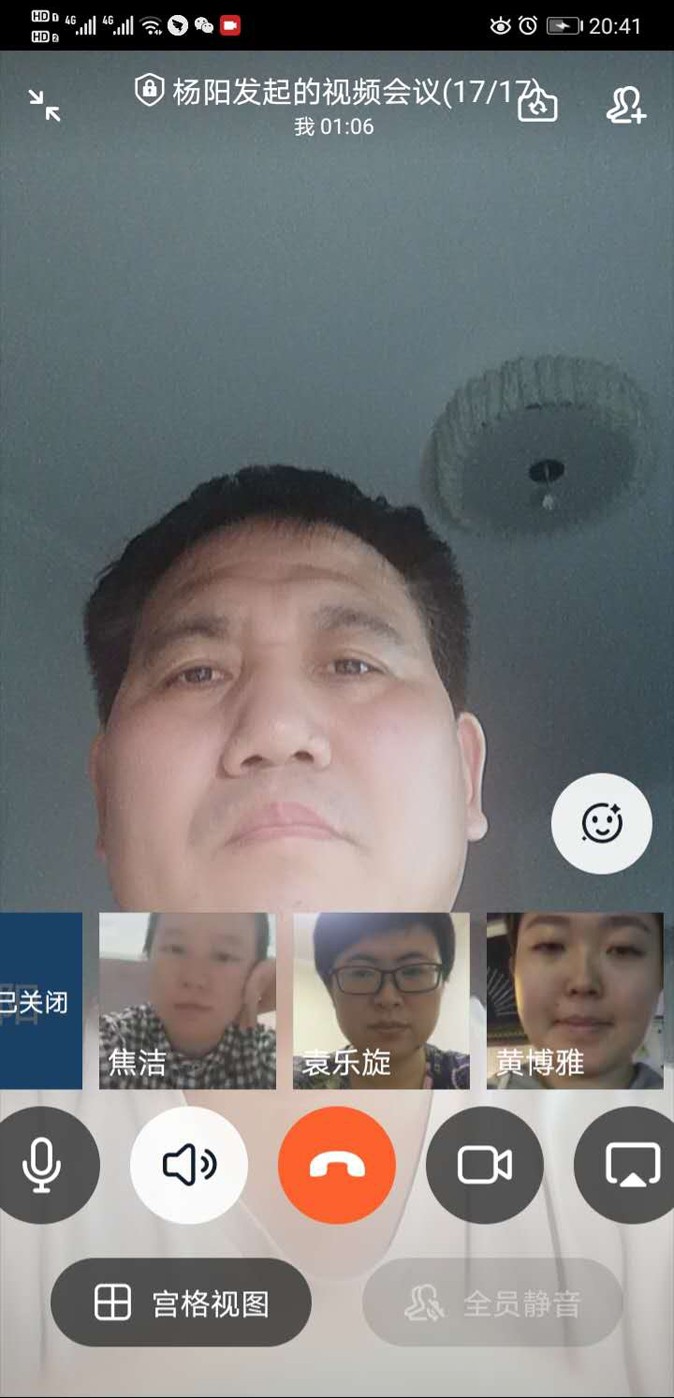The height and width of the screenshot is (1398, 674).
Task: View 黄博雅's video feed
Action: click(574, 1000)
